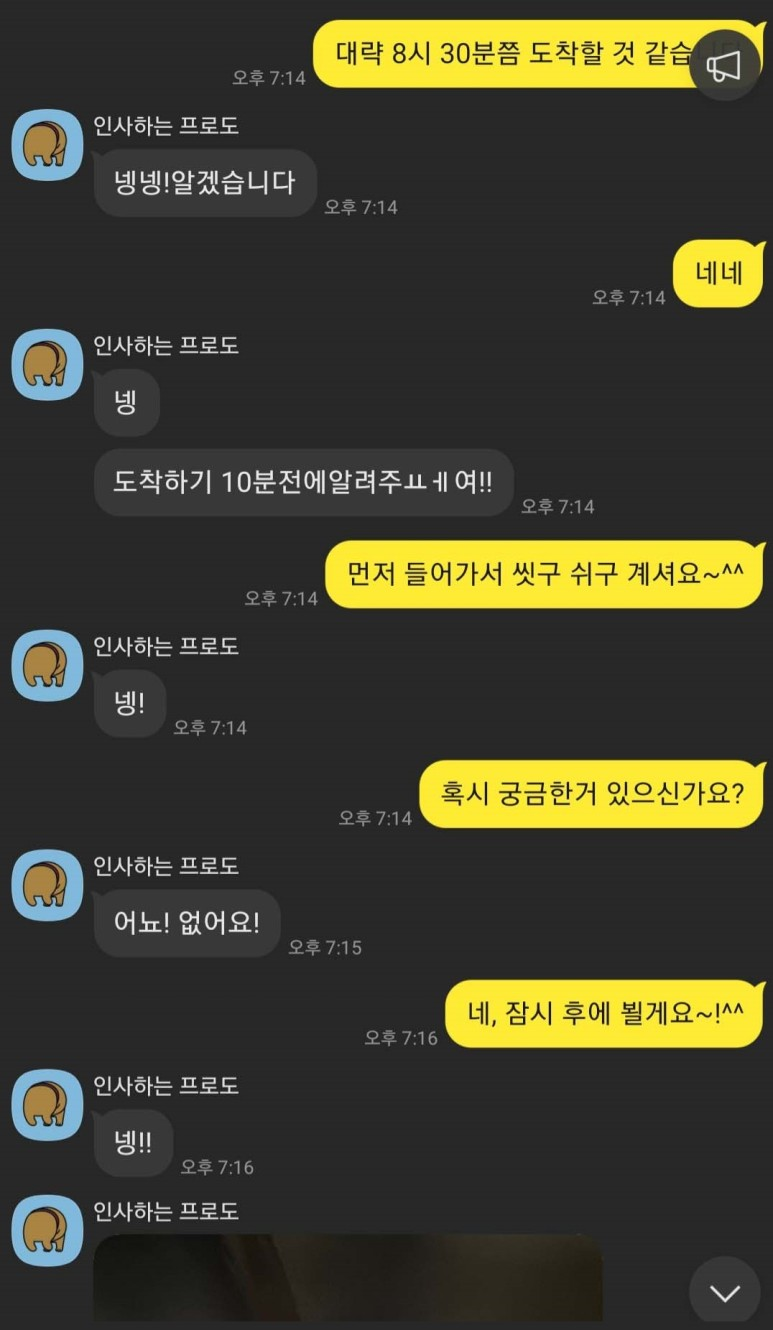
Task: Jump to latest messages with down chevron
Action: 724,1292
